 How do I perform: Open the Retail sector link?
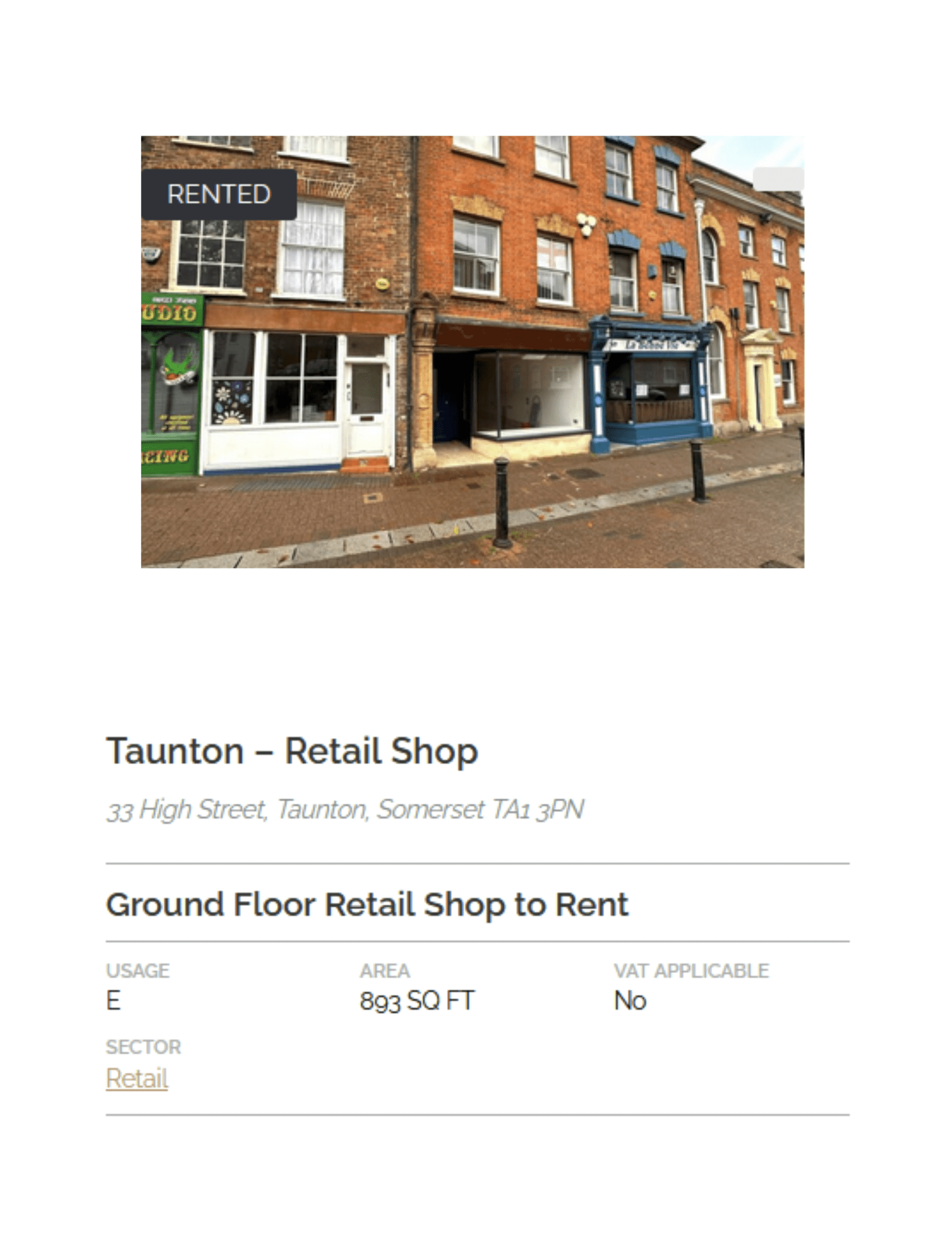pos(136,1078)
